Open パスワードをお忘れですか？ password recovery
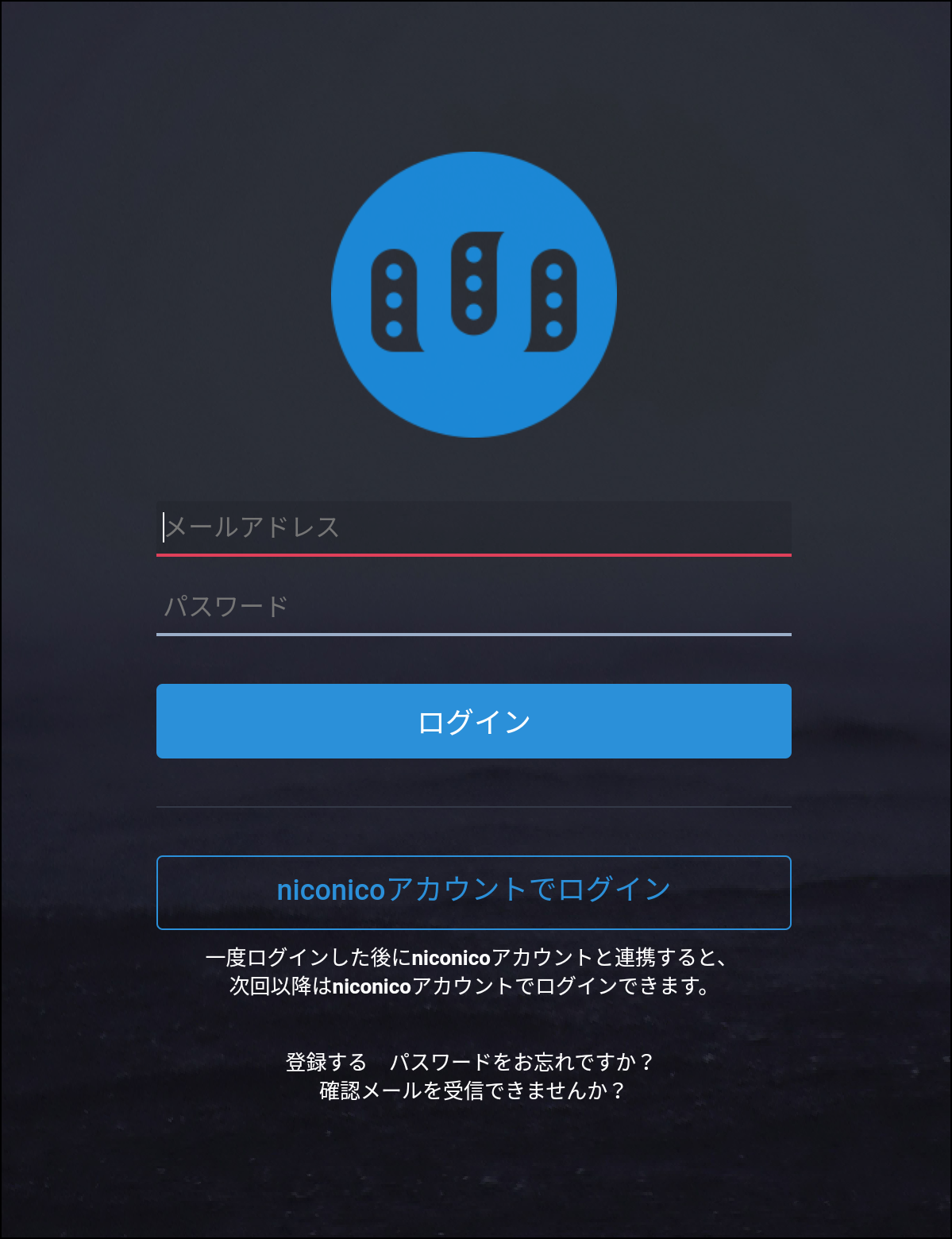The image size is (952, 1239). pyautogui.click(x=521, y=1062)
